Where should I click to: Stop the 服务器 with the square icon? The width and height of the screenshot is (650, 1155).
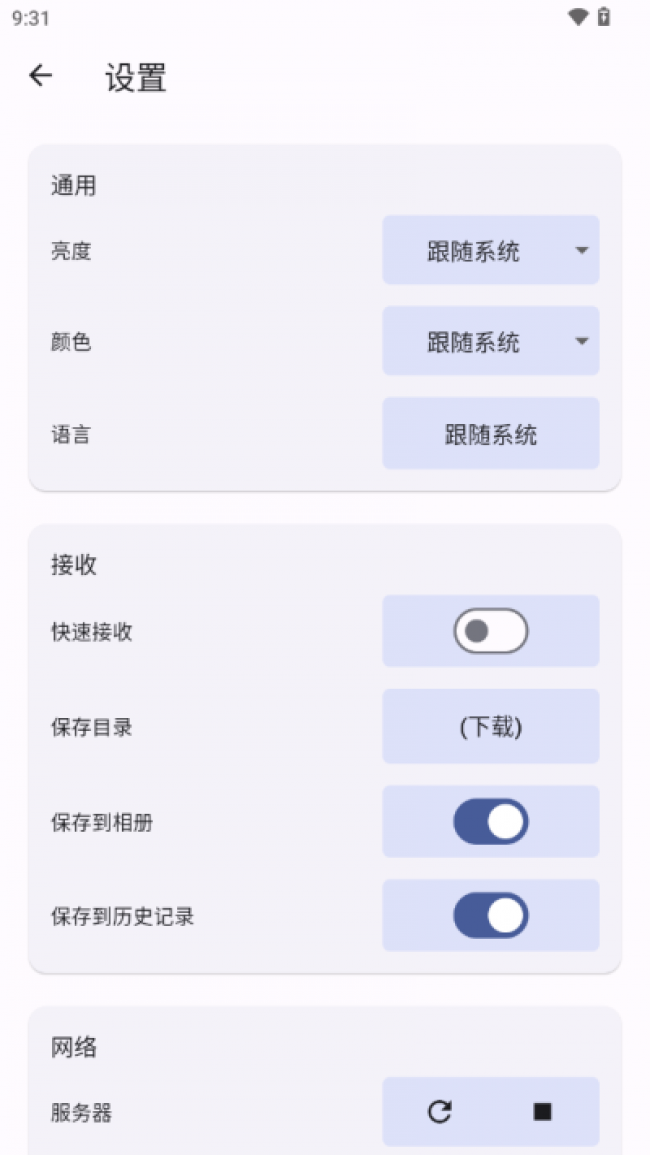coord(542,1111)
